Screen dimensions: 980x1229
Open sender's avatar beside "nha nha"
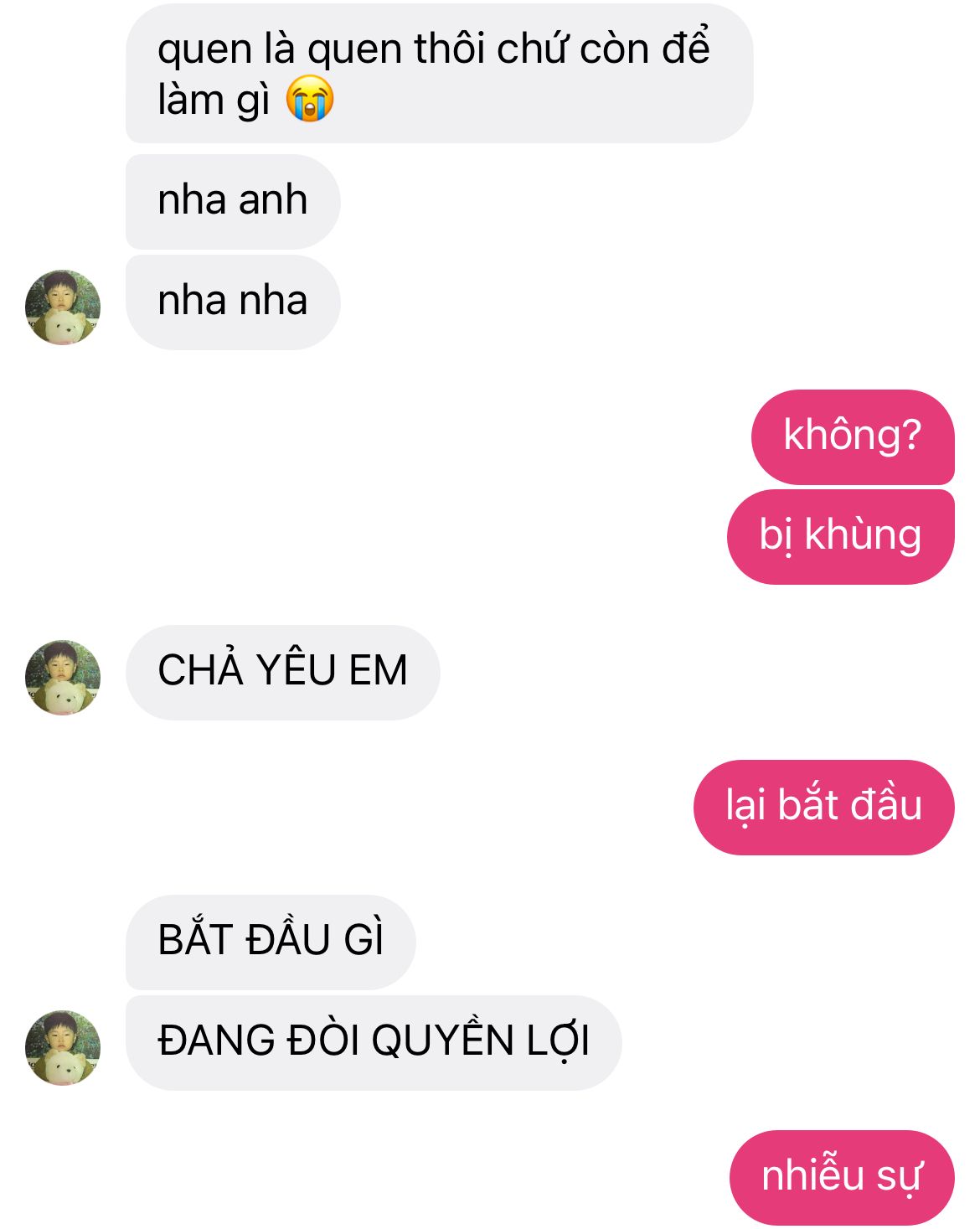tap(63, 307)
